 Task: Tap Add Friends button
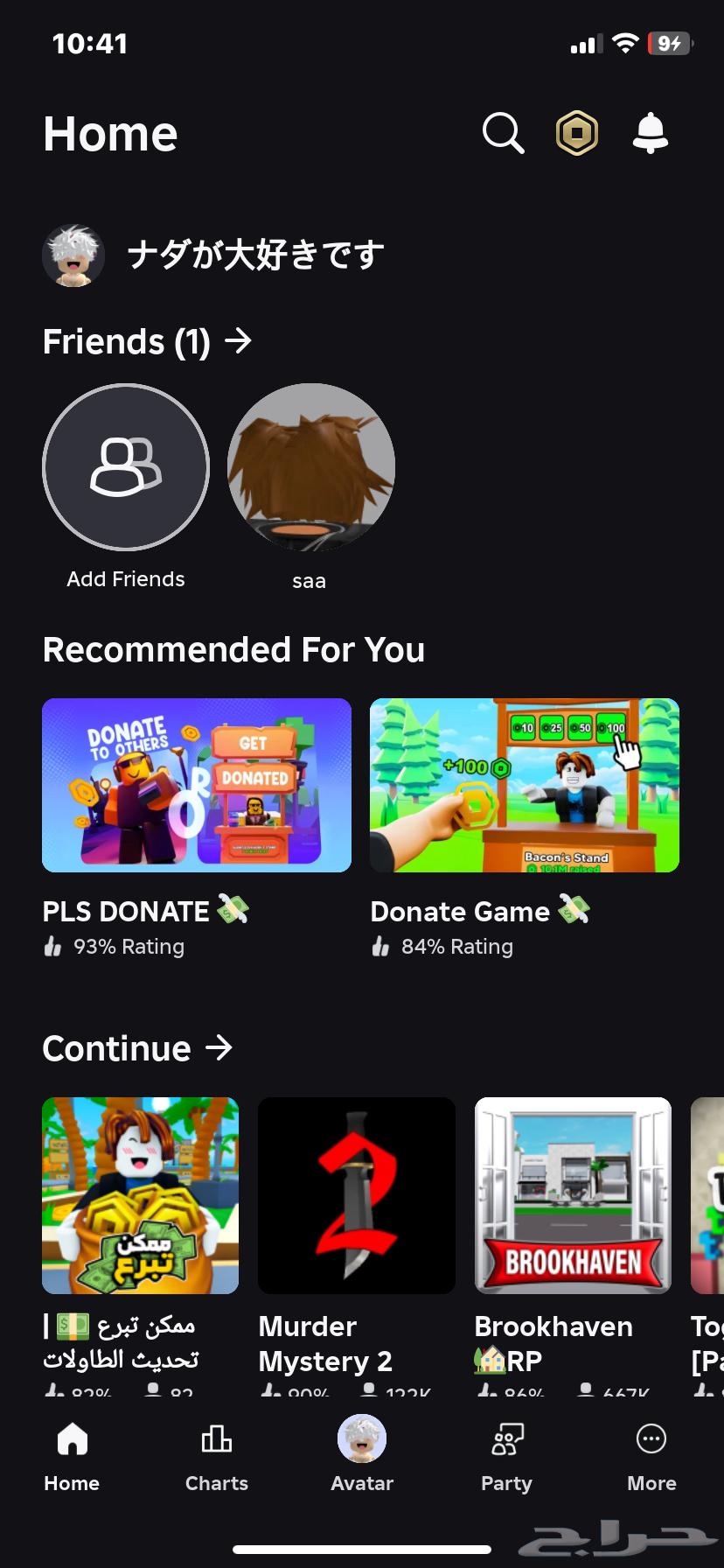tap(126, 468)
